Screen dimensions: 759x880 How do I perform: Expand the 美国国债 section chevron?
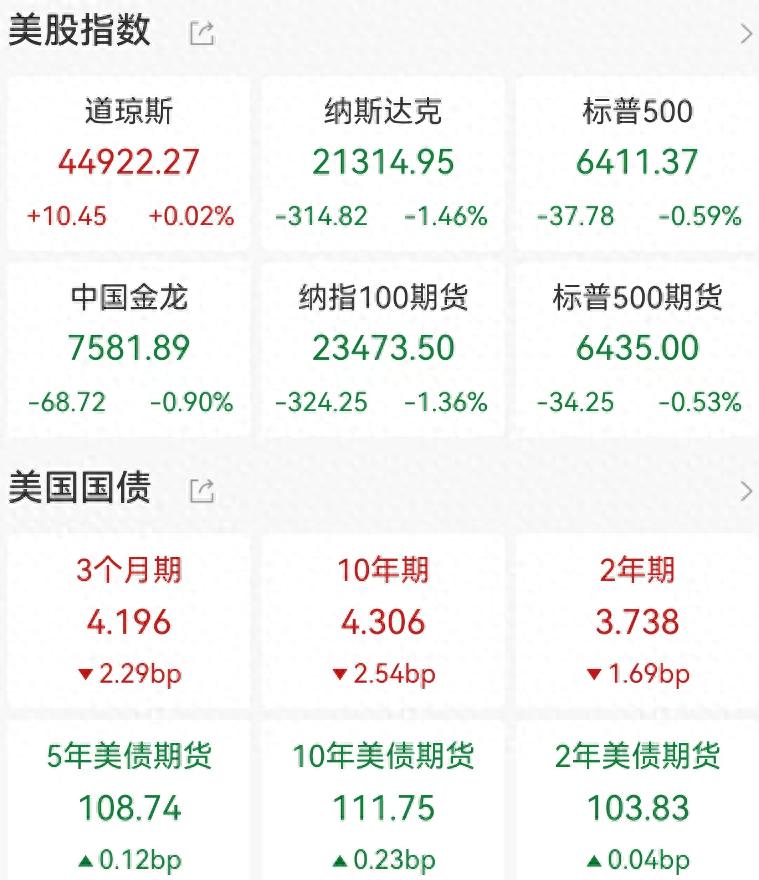(x=745, y=490)
